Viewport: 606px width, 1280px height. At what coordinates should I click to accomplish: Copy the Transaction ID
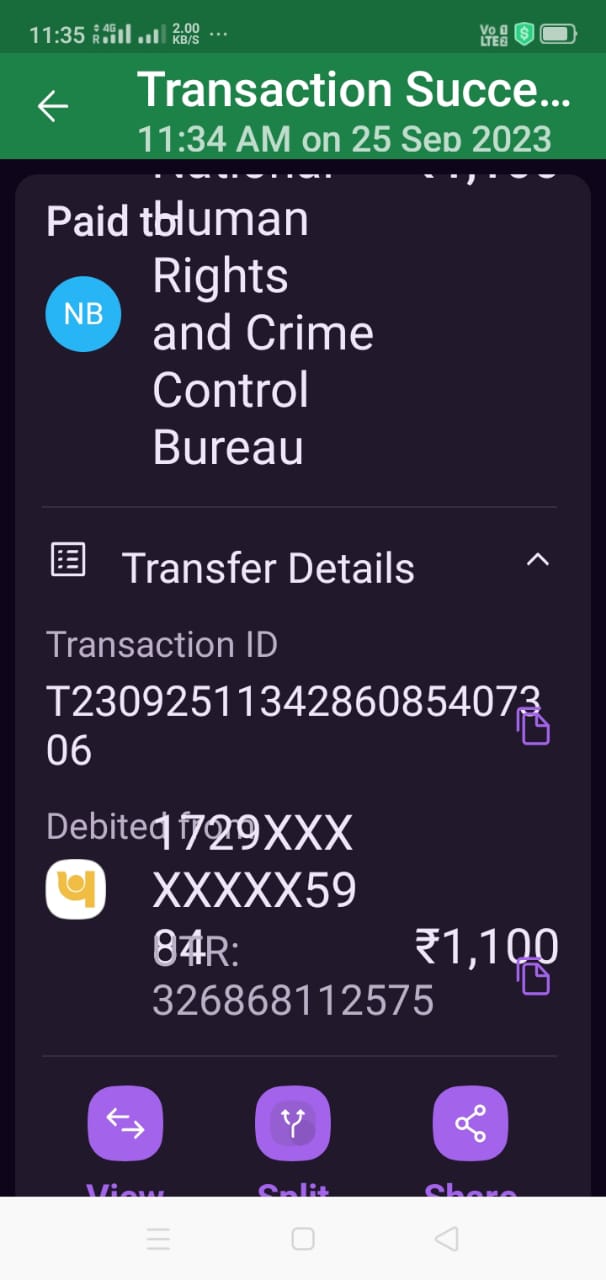533,726
